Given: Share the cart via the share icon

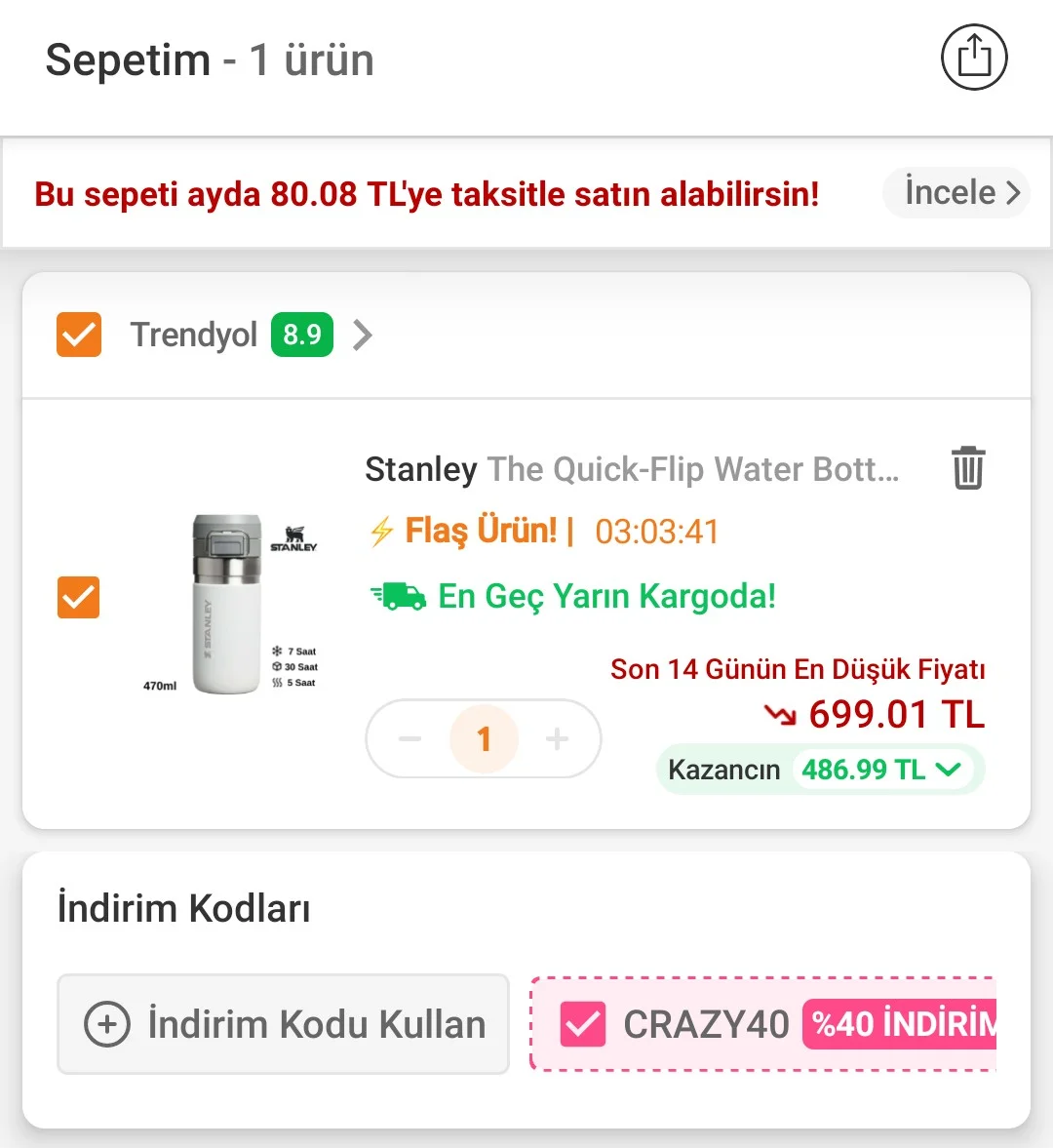Looking at the screenshot, I should pyautogui.click(x=973, y=58).
